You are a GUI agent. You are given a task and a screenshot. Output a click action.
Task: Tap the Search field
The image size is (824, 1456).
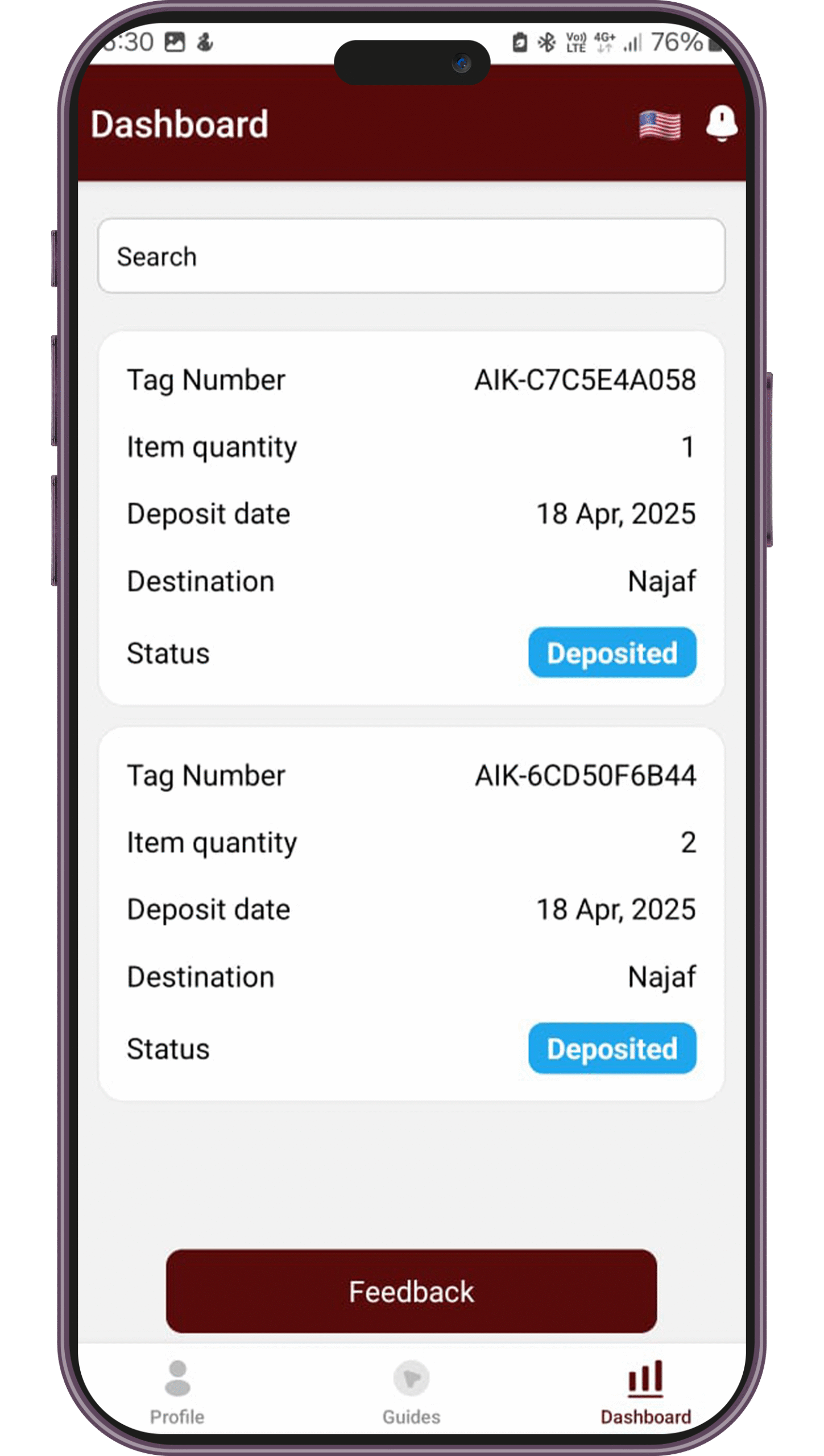coord(411,256)
